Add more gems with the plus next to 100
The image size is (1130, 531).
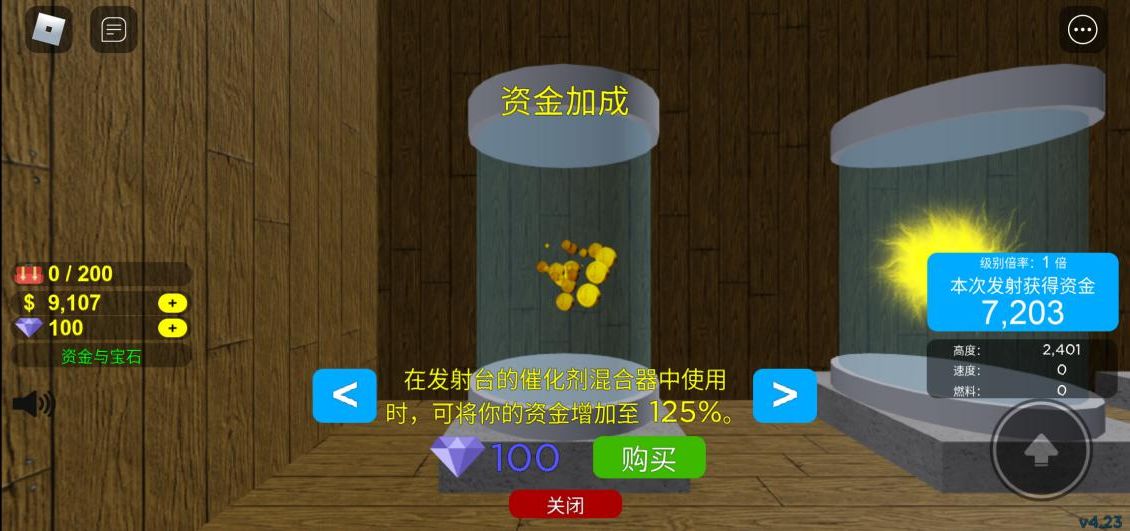point(172,328)
